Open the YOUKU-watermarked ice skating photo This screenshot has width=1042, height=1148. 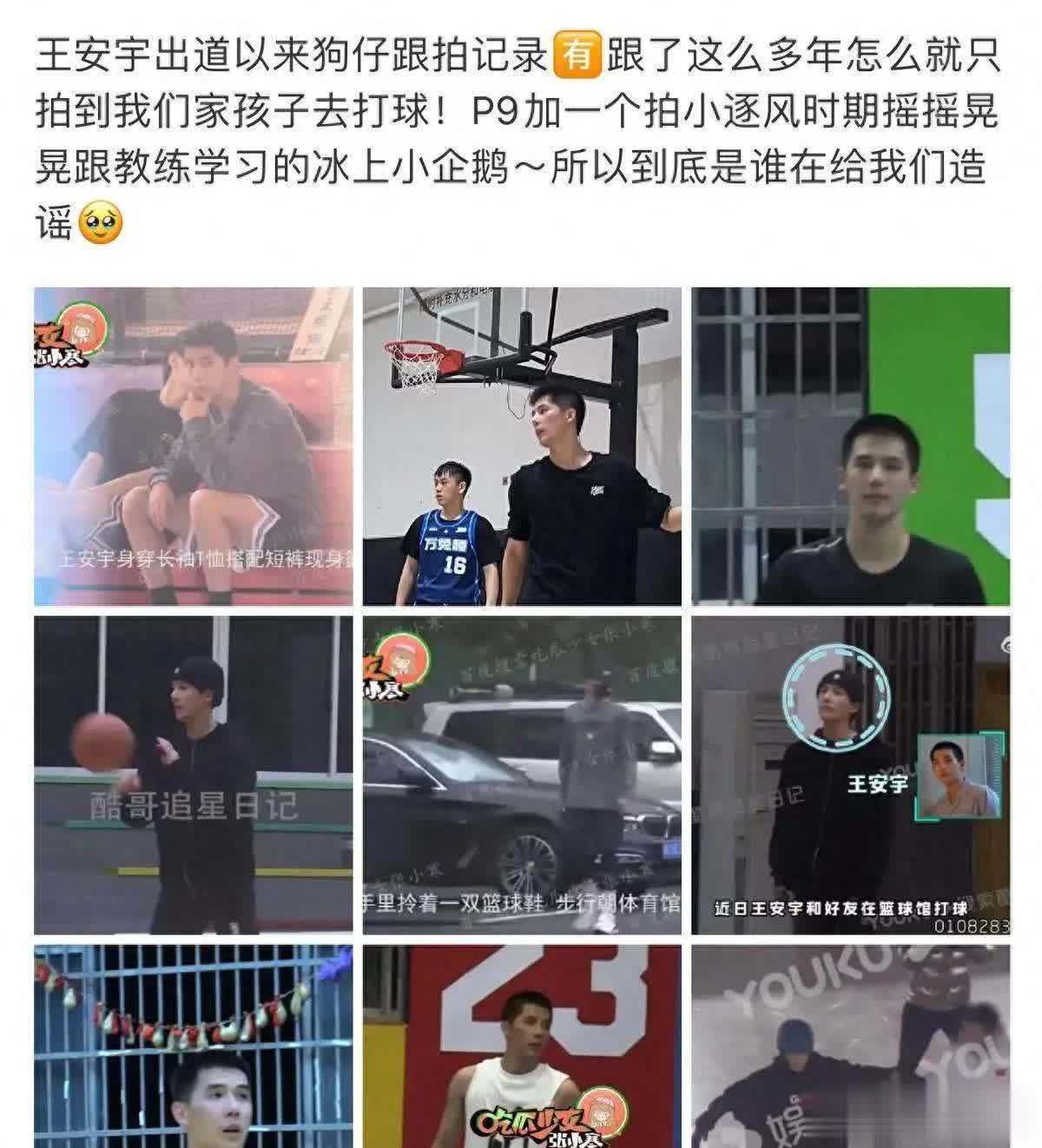pyautogui.click(x=850, y=1046)
